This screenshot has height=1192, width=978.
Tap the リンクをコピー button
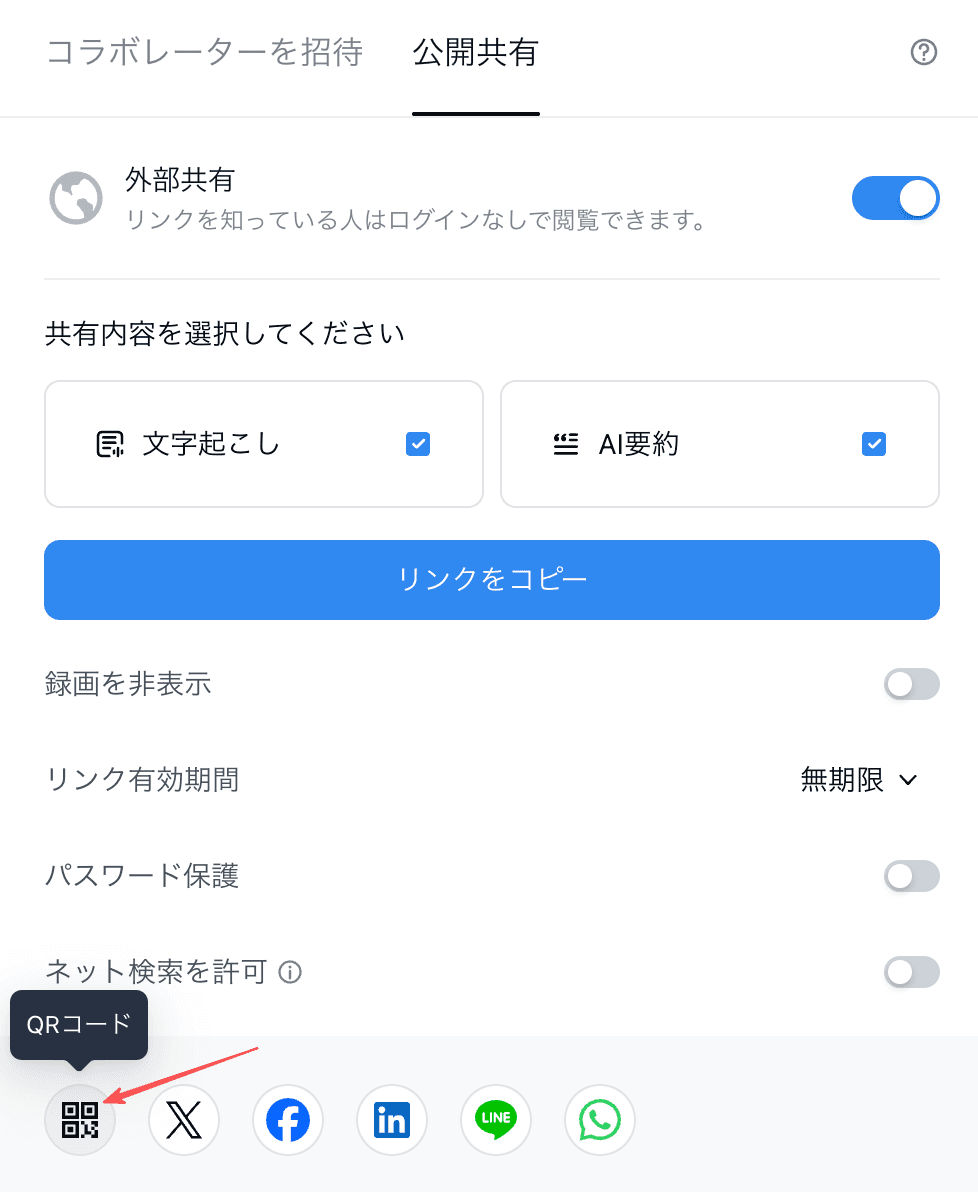click(x=492, y=580)
